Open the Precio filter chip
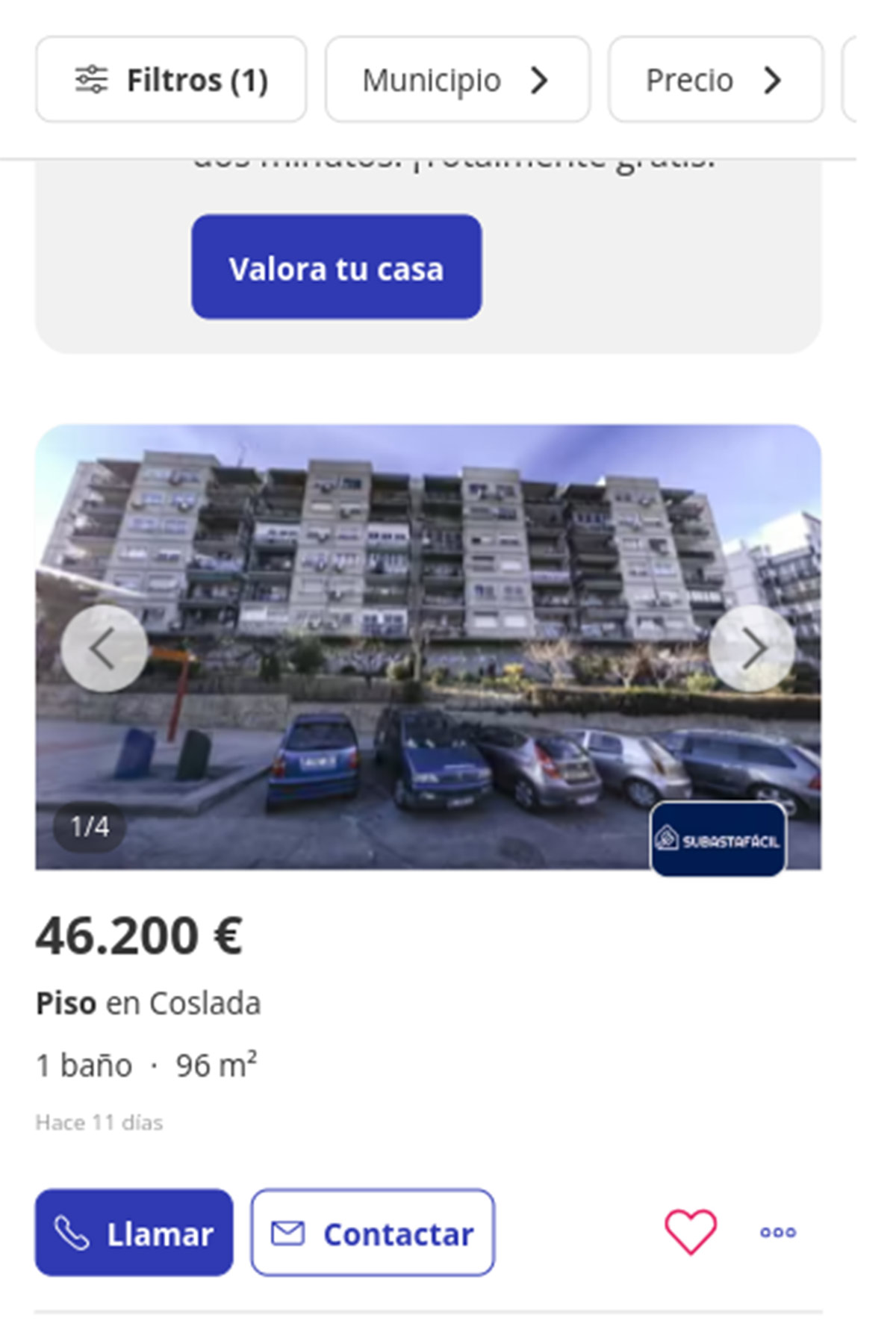This screenshot has width=896, height=1344. [x=715, y=80]
